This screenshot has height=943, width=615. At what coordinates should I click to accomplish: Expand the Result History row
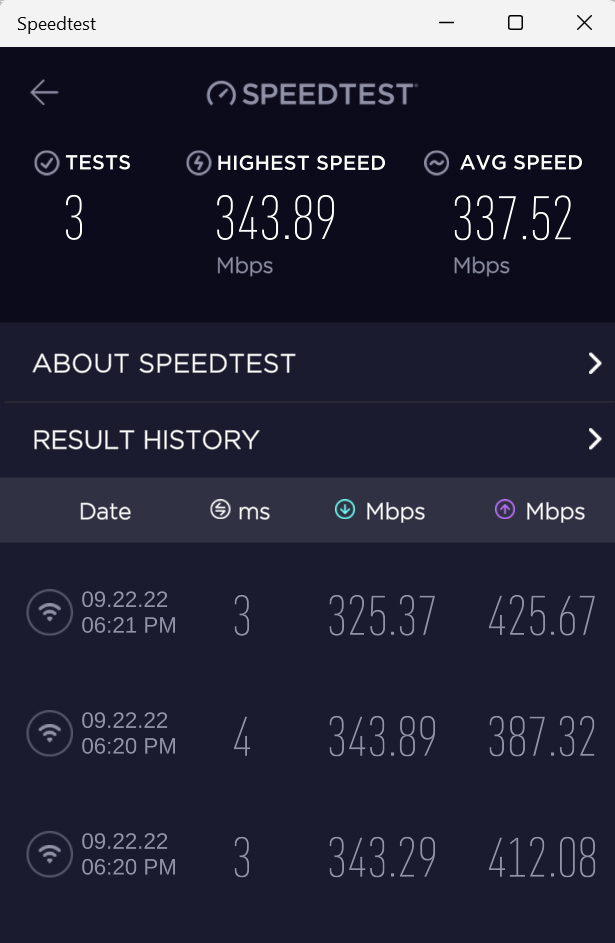coord(307,440)
